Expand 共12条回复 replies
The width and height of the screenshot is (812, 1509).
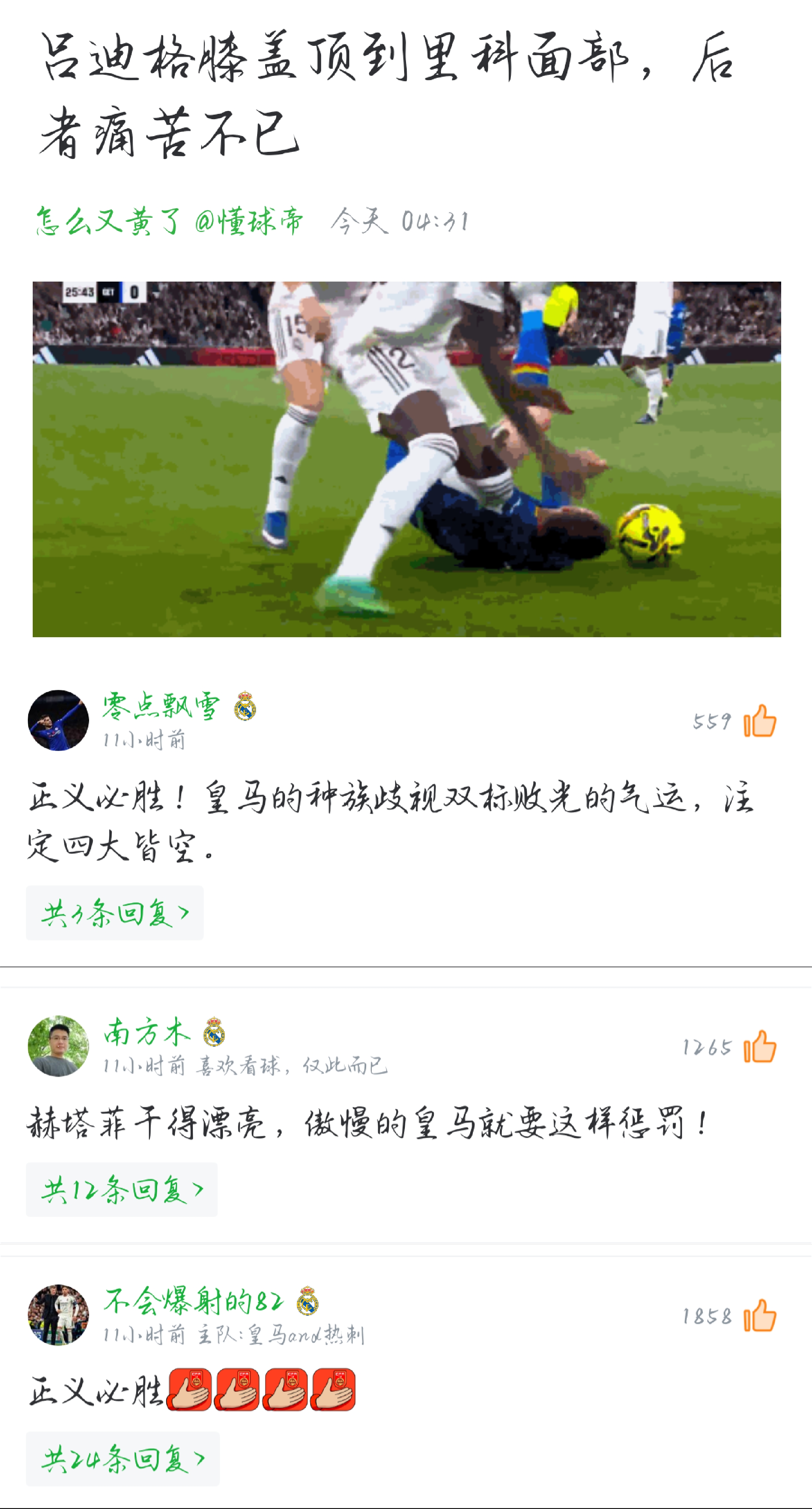pos(122,1190)
